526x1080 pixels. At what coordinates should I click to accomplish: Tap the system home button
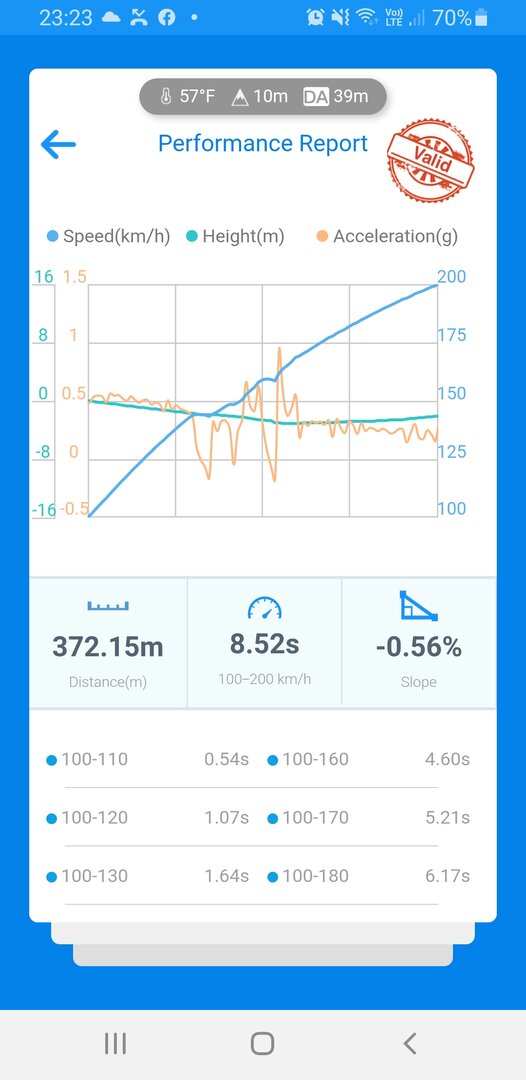pyautogui.click(x=262, y=1043)
